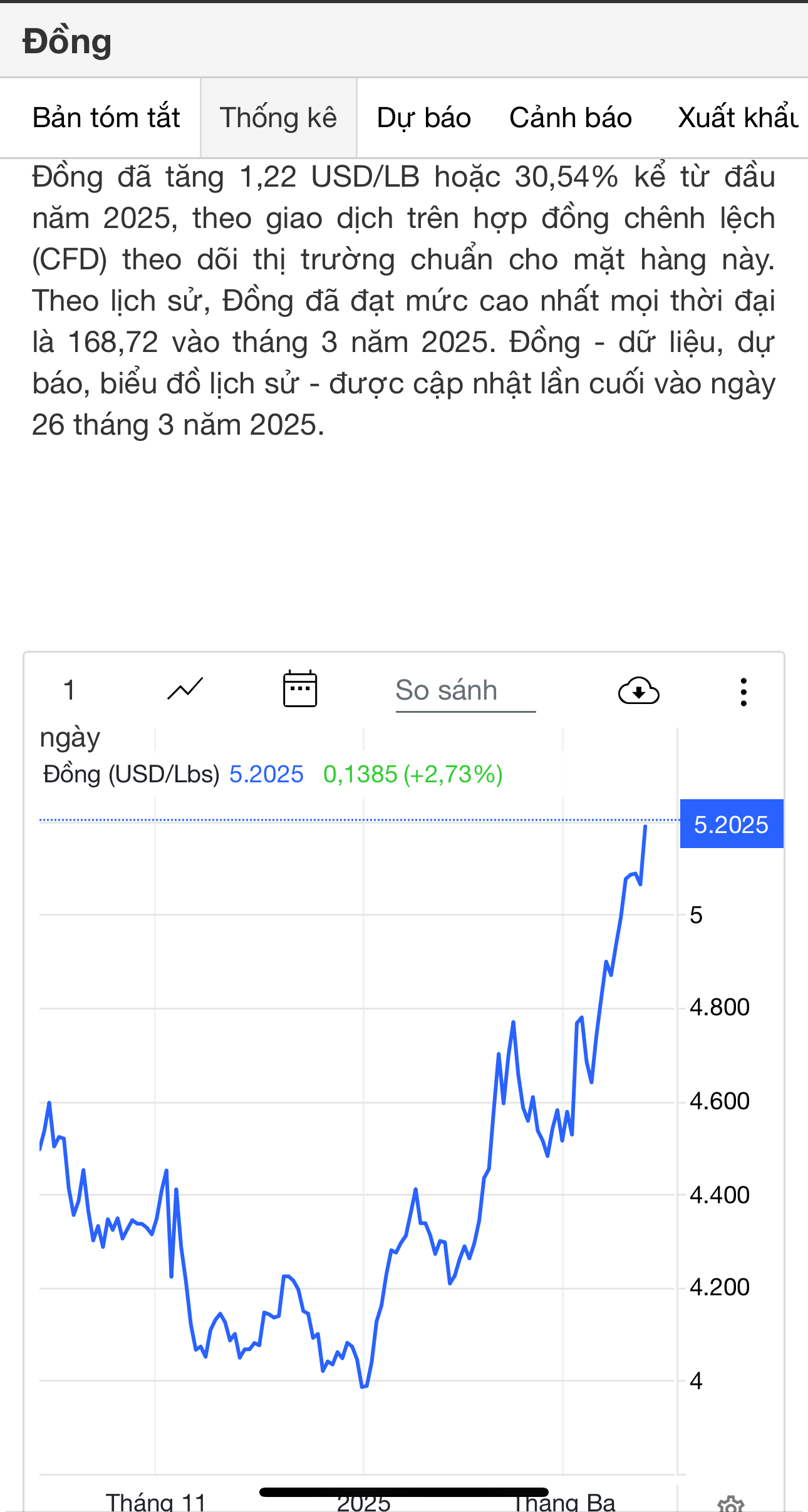Screen dimensions: 808x1512
Task: Open the calendar date range picker
Action: 300,689
